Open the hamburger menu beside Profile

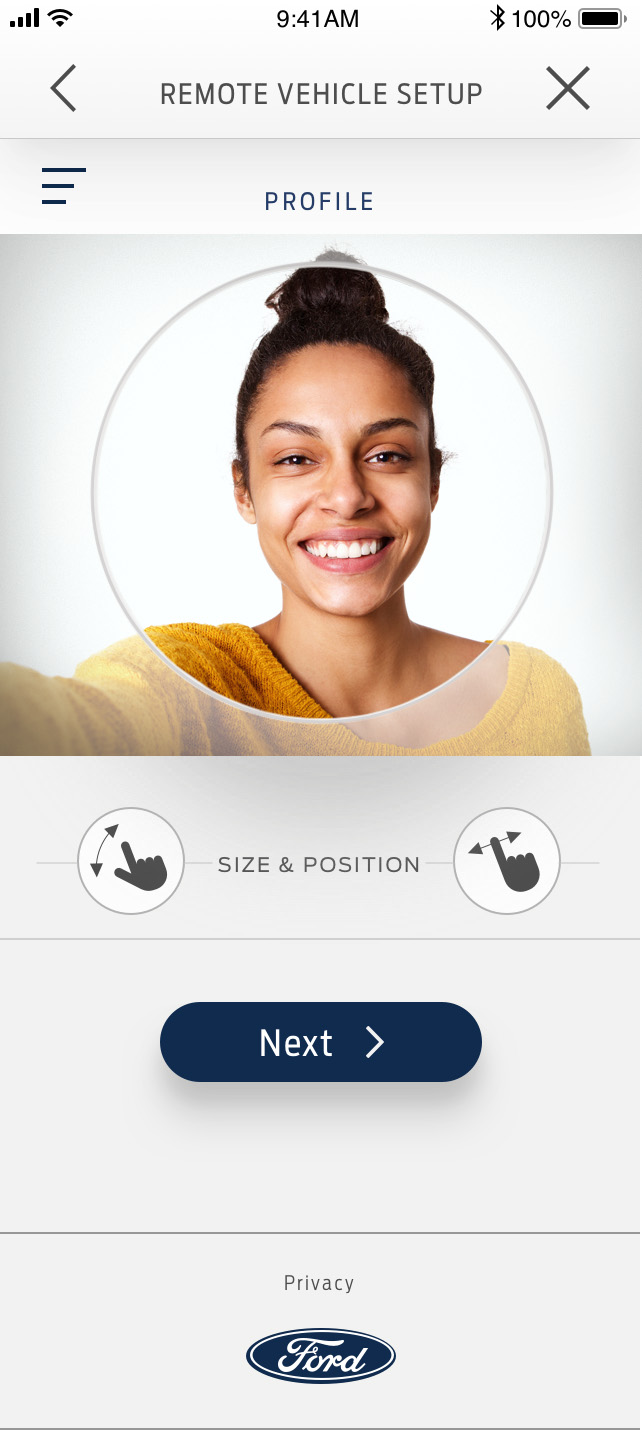coord(63,187)
